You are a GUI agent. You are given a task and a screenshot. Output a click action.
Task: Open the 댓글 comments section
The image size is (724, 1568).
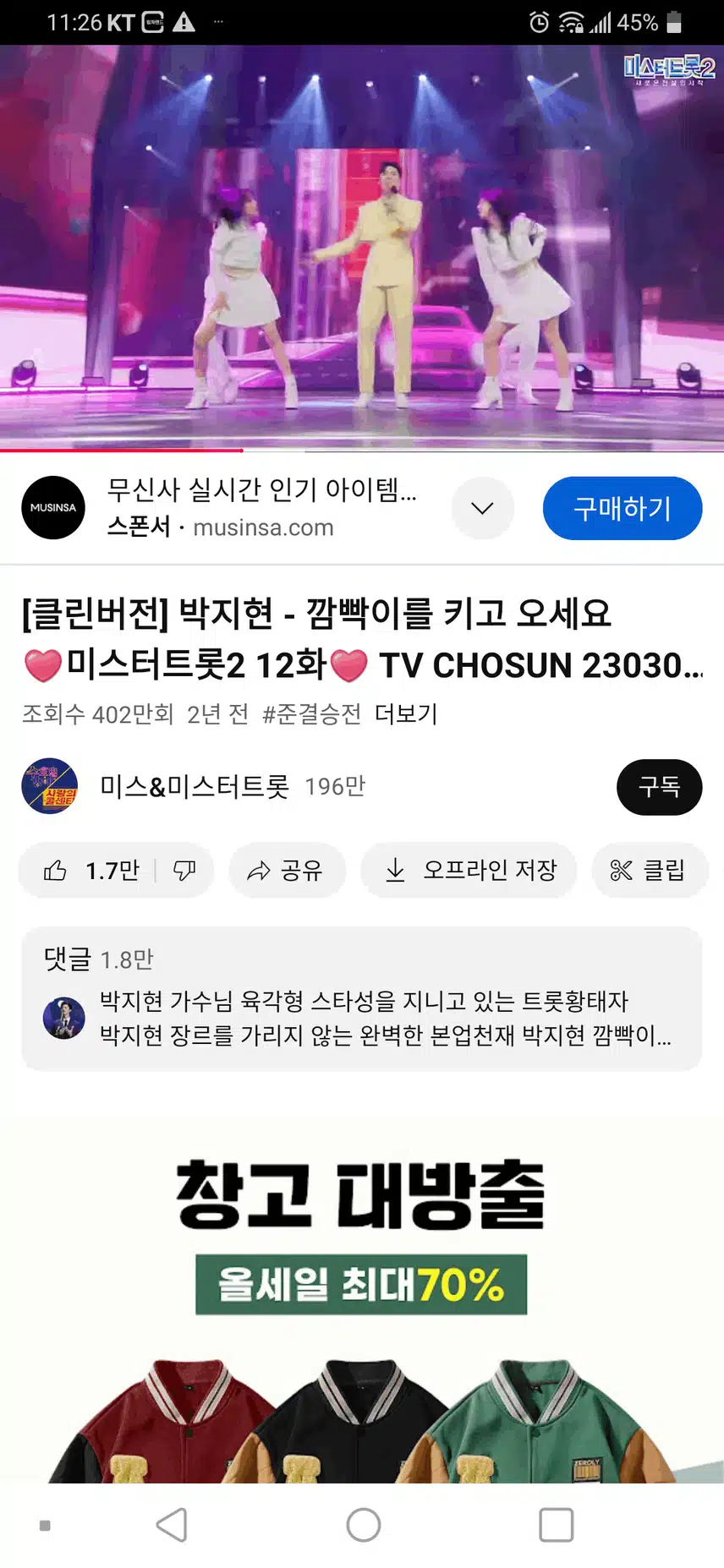coord(362,999)
